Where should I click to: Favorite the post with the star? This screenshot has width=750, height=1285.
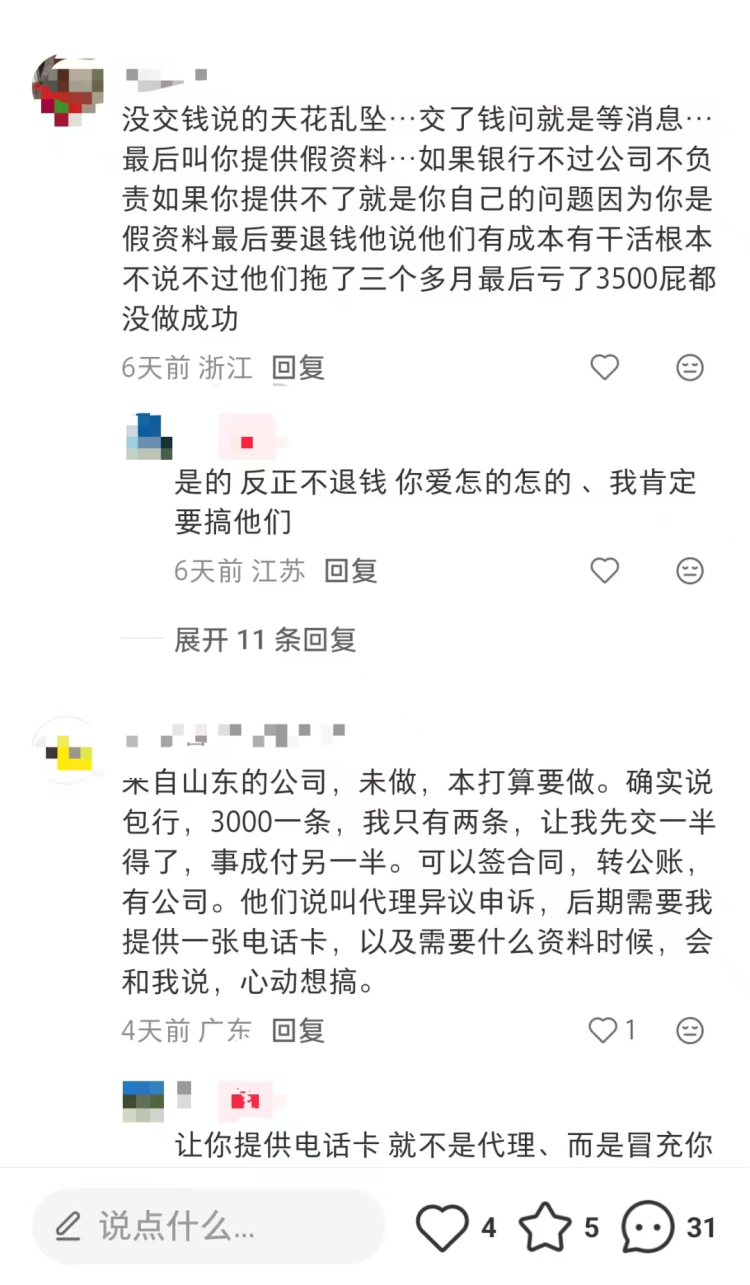tap(545, 1227)
